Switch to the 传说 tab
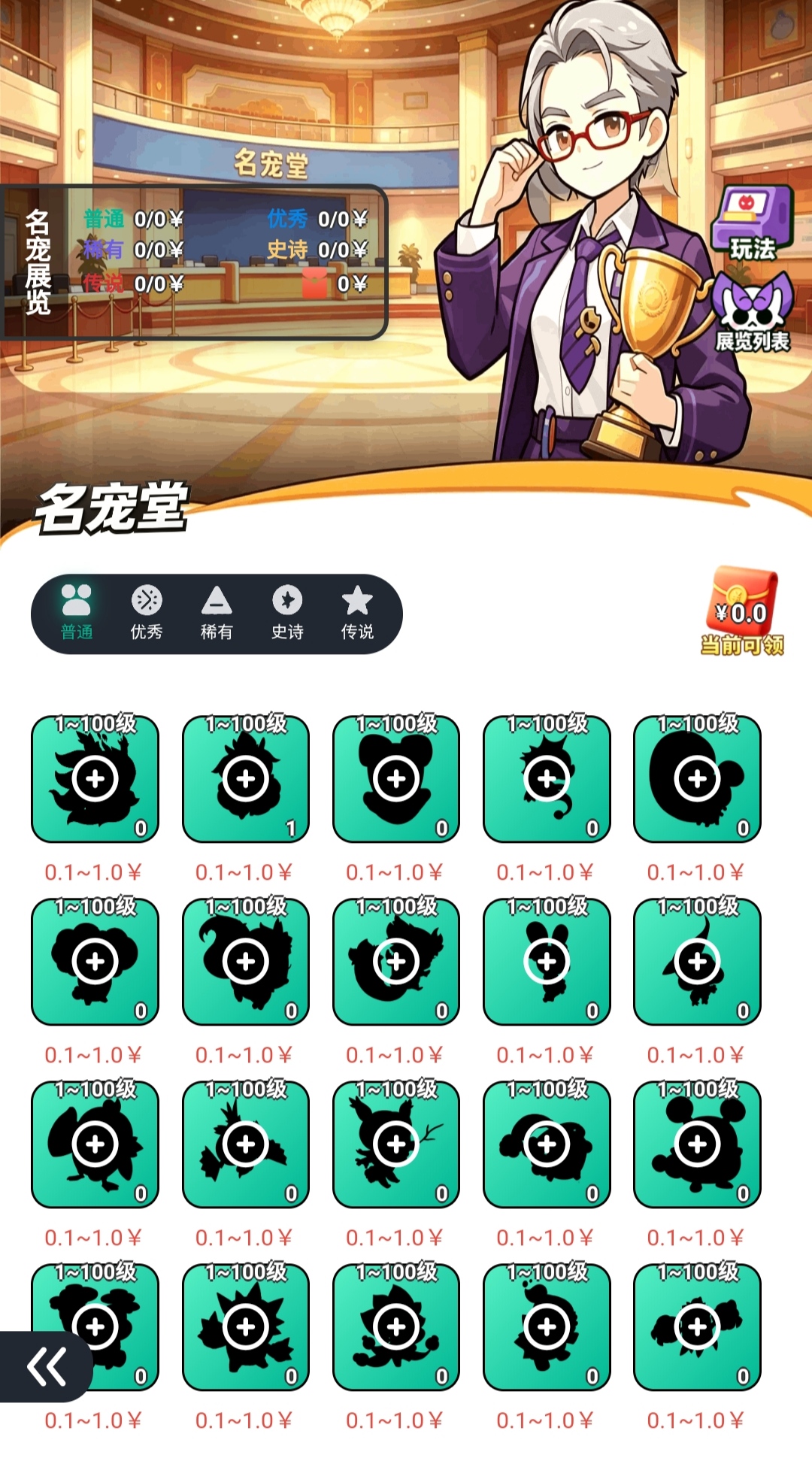 (357, 613)
